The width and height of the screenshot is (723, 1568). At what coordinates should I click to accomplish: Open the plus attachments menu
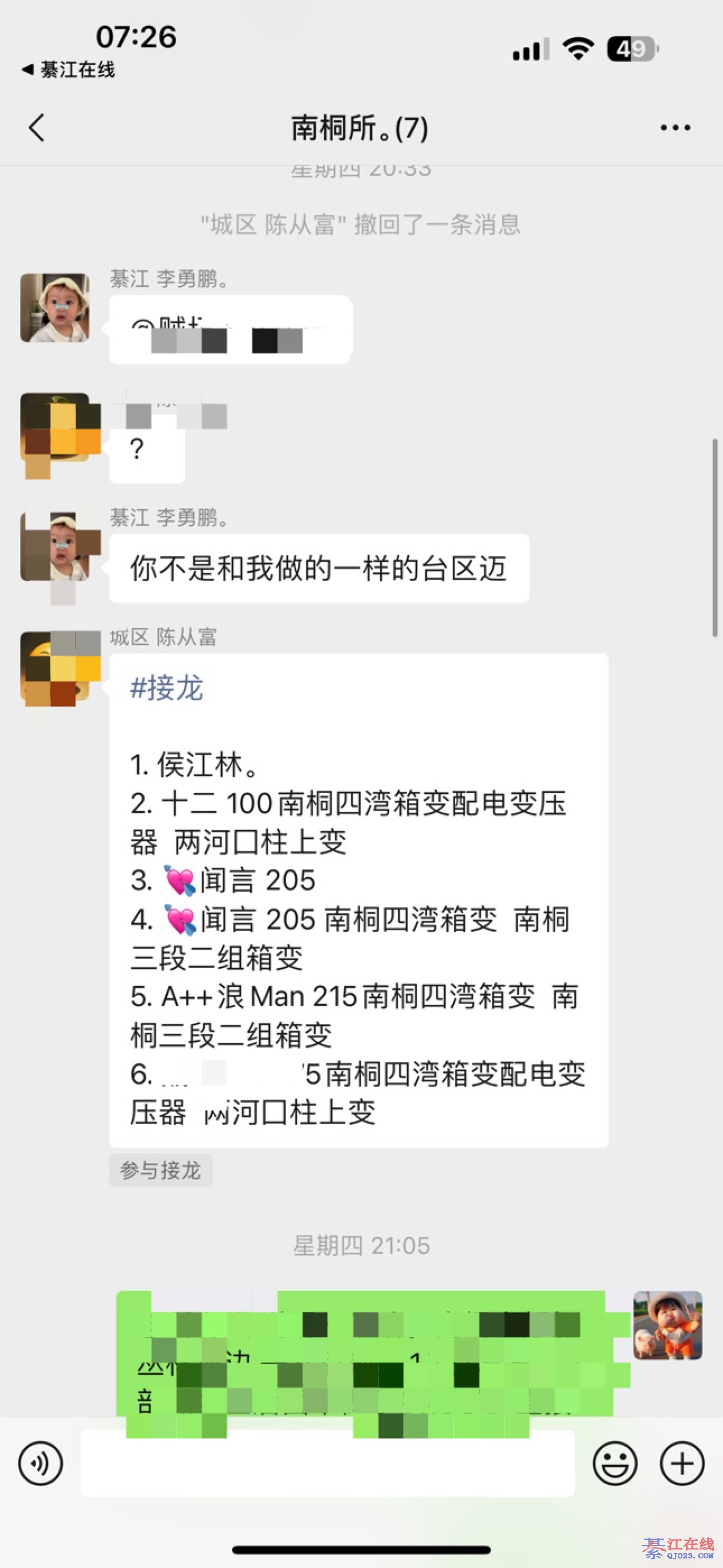coord(682,1463)
